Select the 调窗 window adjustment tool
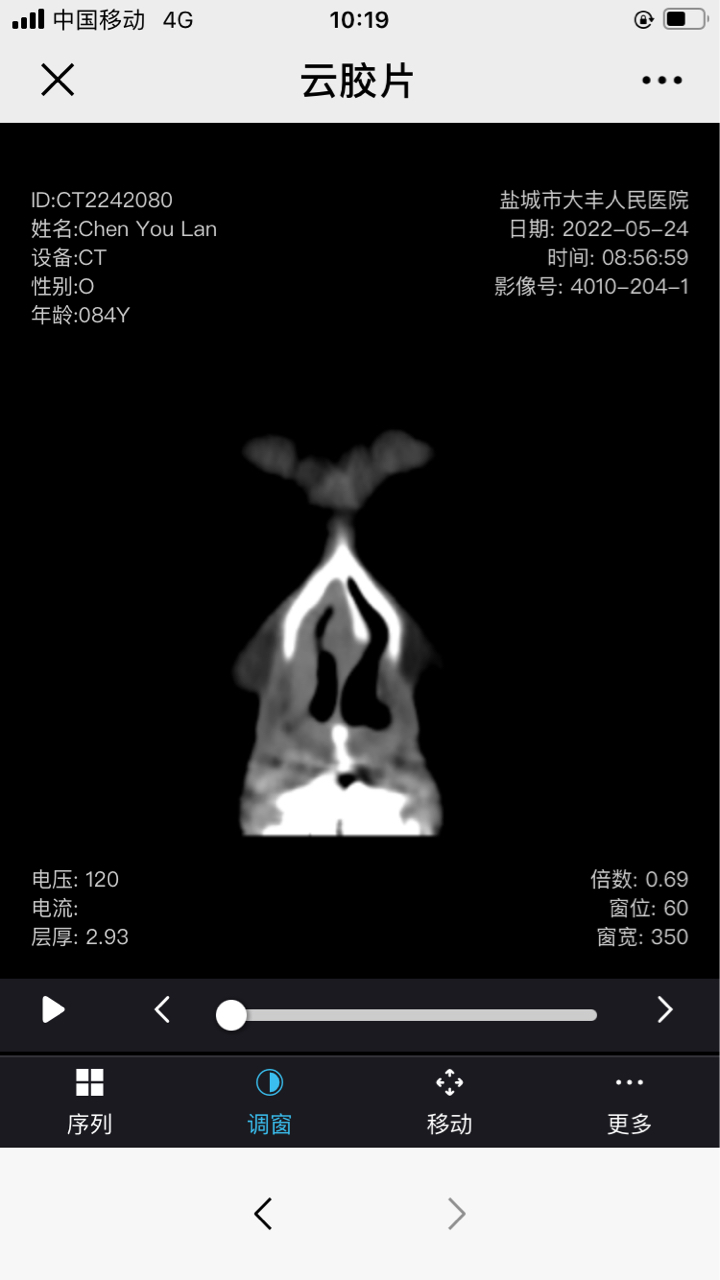The height and width of the screenshot is (1280, 720). click(269, 1100)
